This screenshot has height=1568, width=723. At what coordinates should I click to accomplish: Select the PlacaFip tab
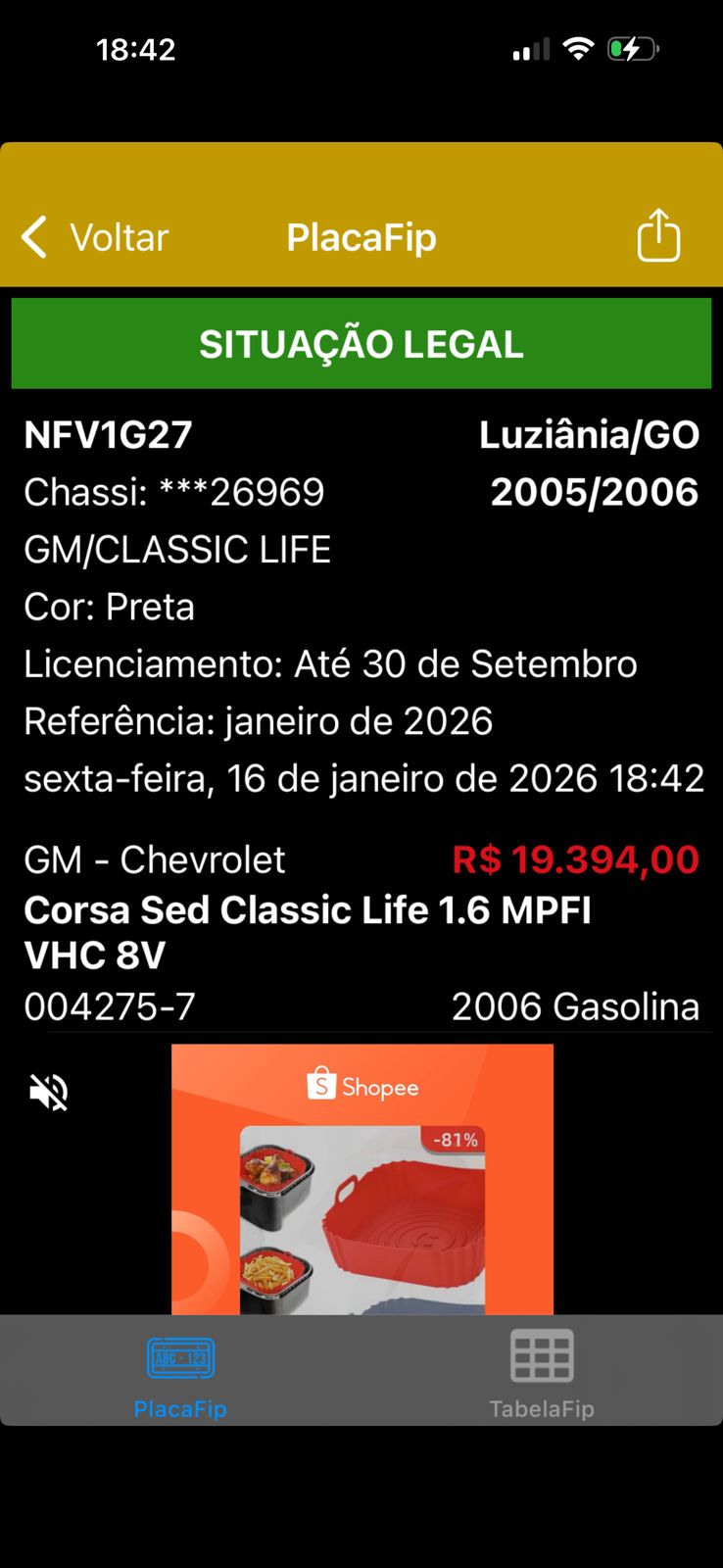180,1374
